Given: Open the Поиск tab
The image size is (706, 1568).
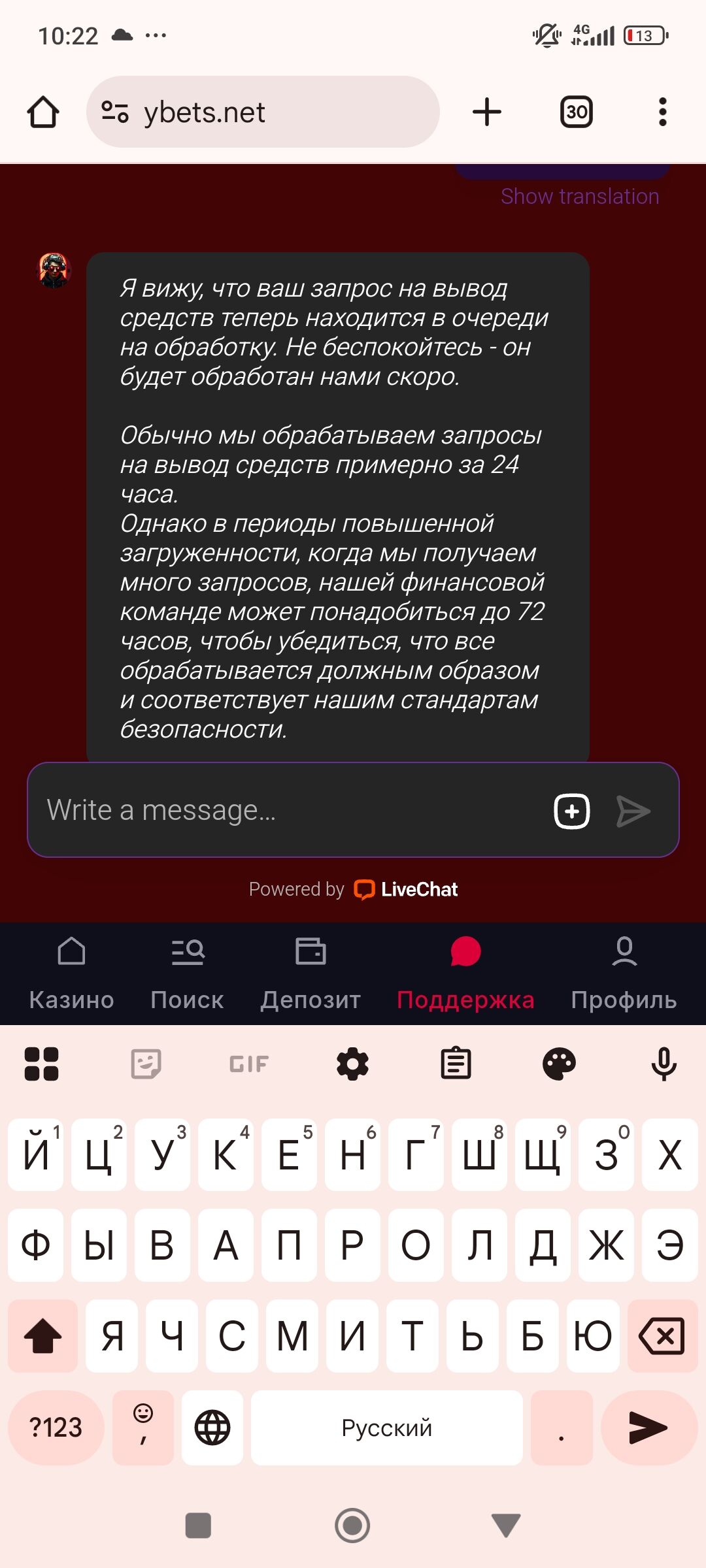Looking at the screenshot, I should coord(188,973).
